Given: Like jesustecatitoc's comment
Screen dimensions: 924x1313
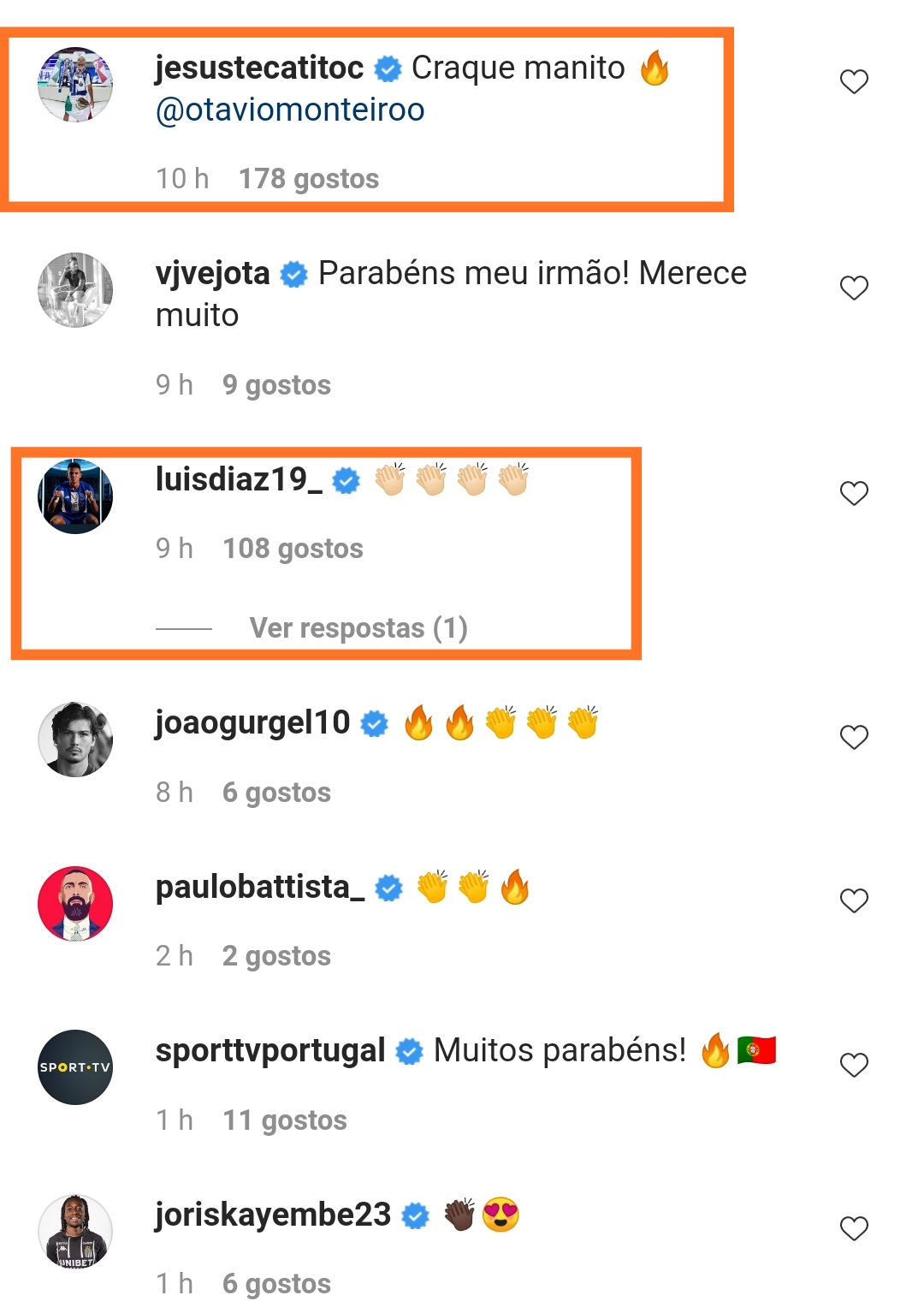Looking at the screenshot, I should (x=854, y=82).
